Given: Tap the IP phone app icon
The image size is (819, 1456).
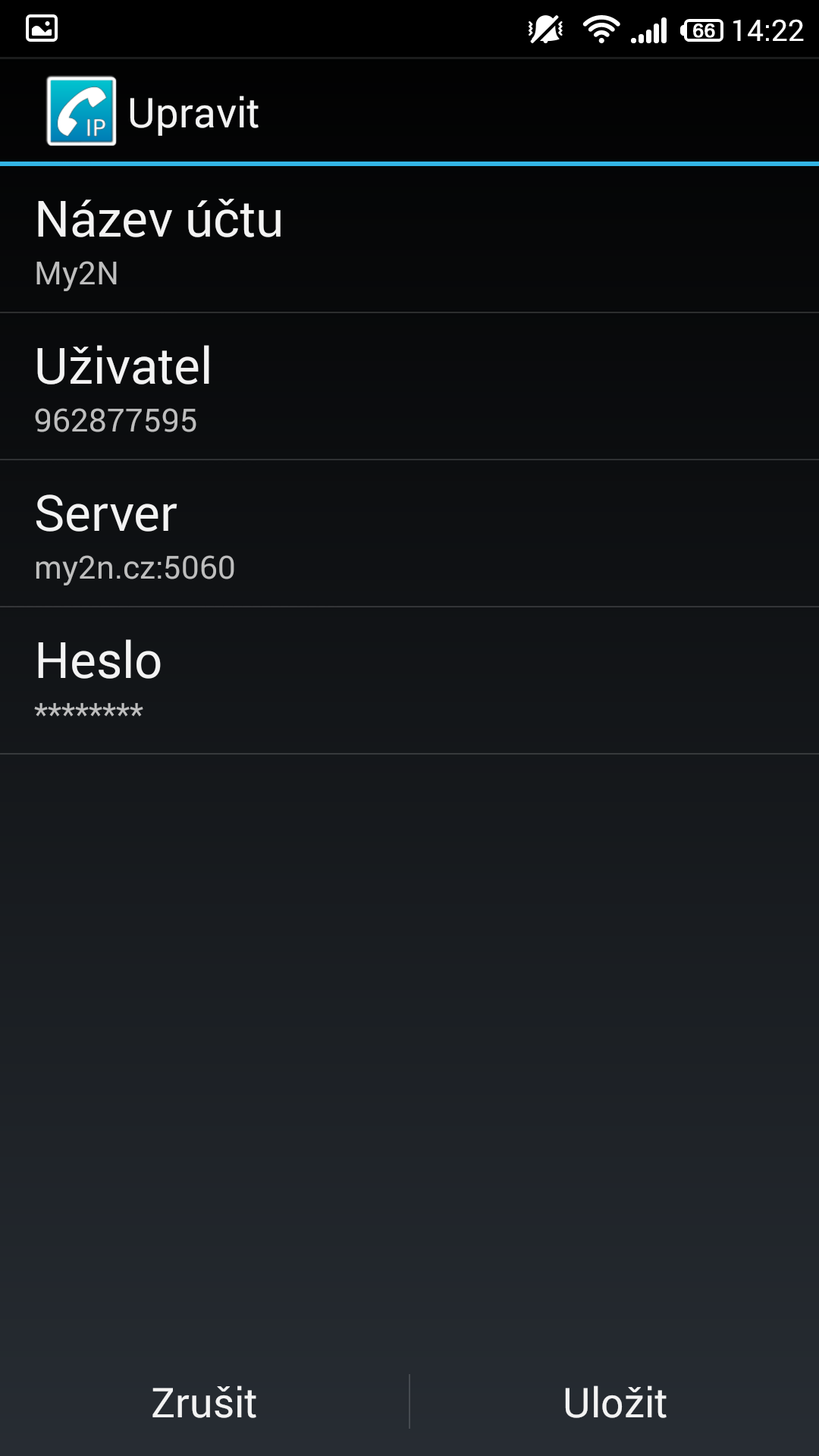Looking at the screenshot, I should coord(81,111).
